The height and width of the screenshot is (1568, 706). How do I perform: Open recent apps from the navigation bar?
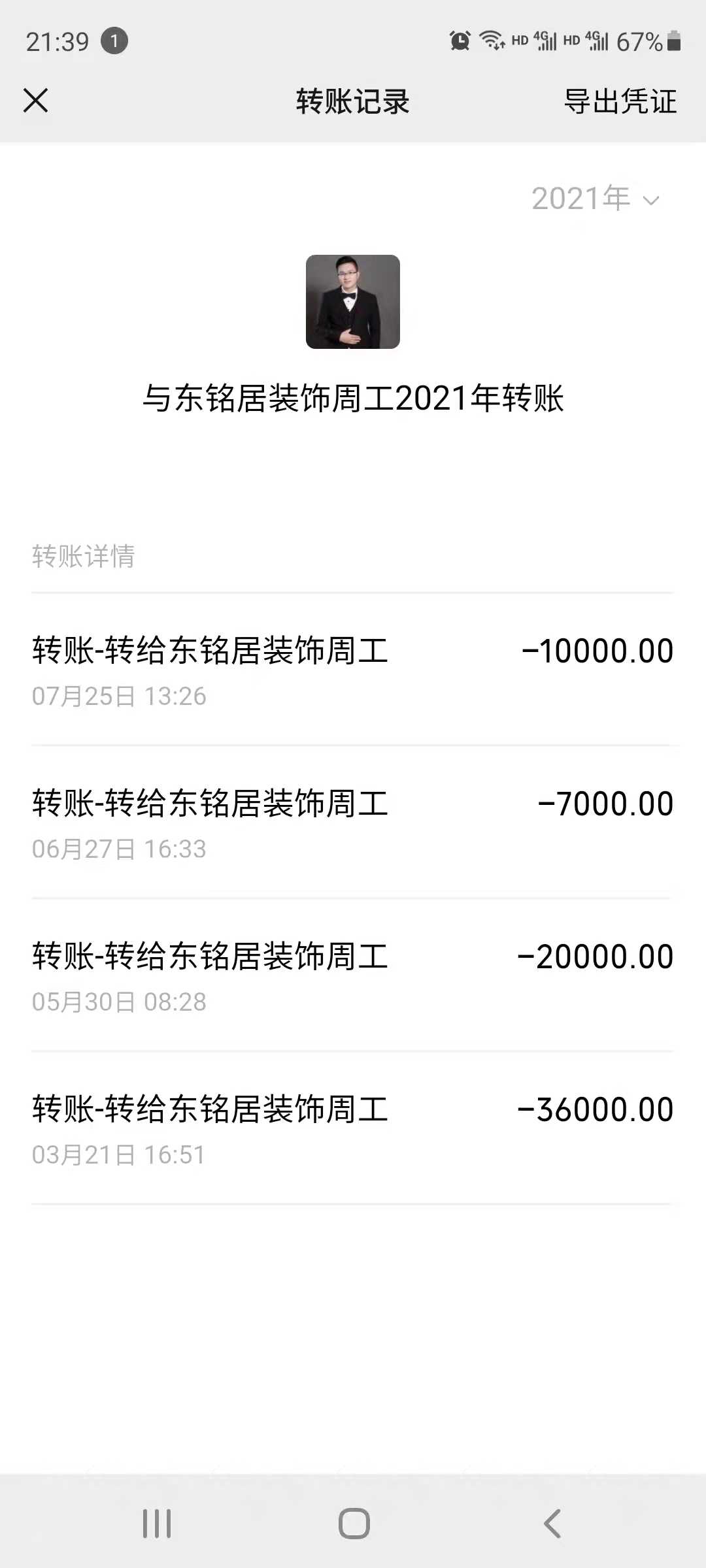point(157,1524)
